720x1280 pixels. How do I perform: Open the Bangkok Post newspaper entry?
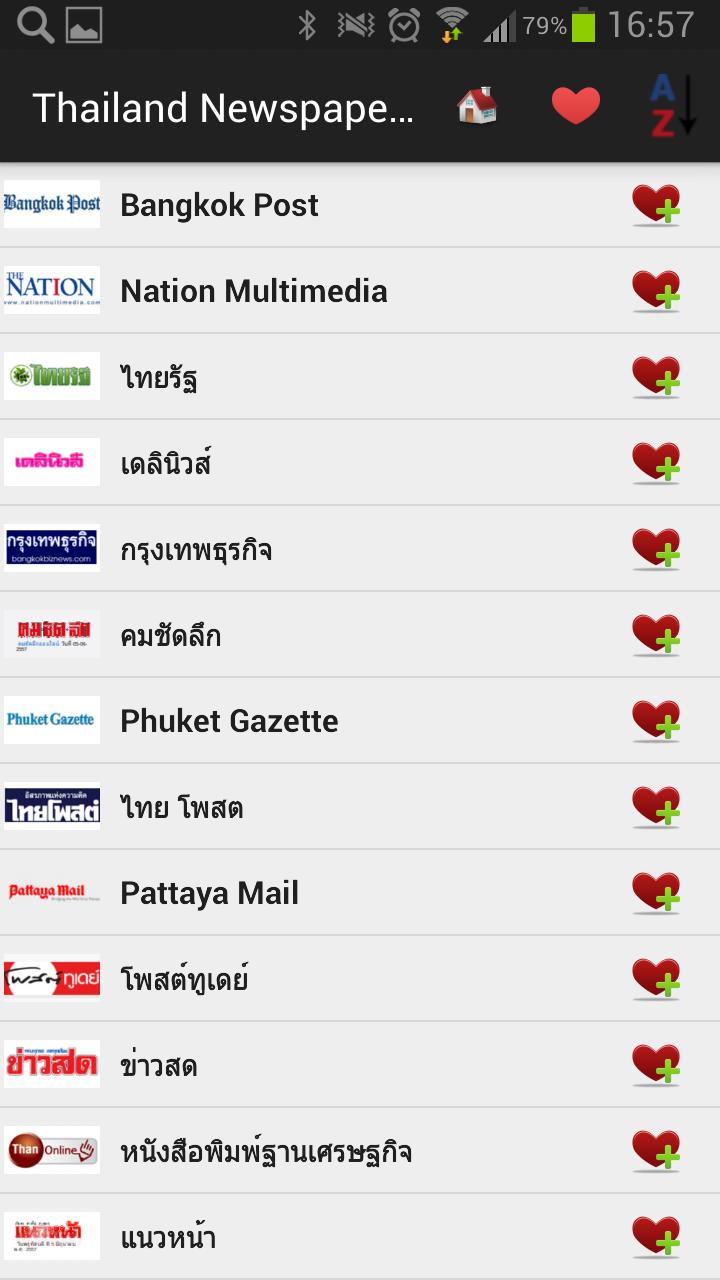(x=300, y=204)
